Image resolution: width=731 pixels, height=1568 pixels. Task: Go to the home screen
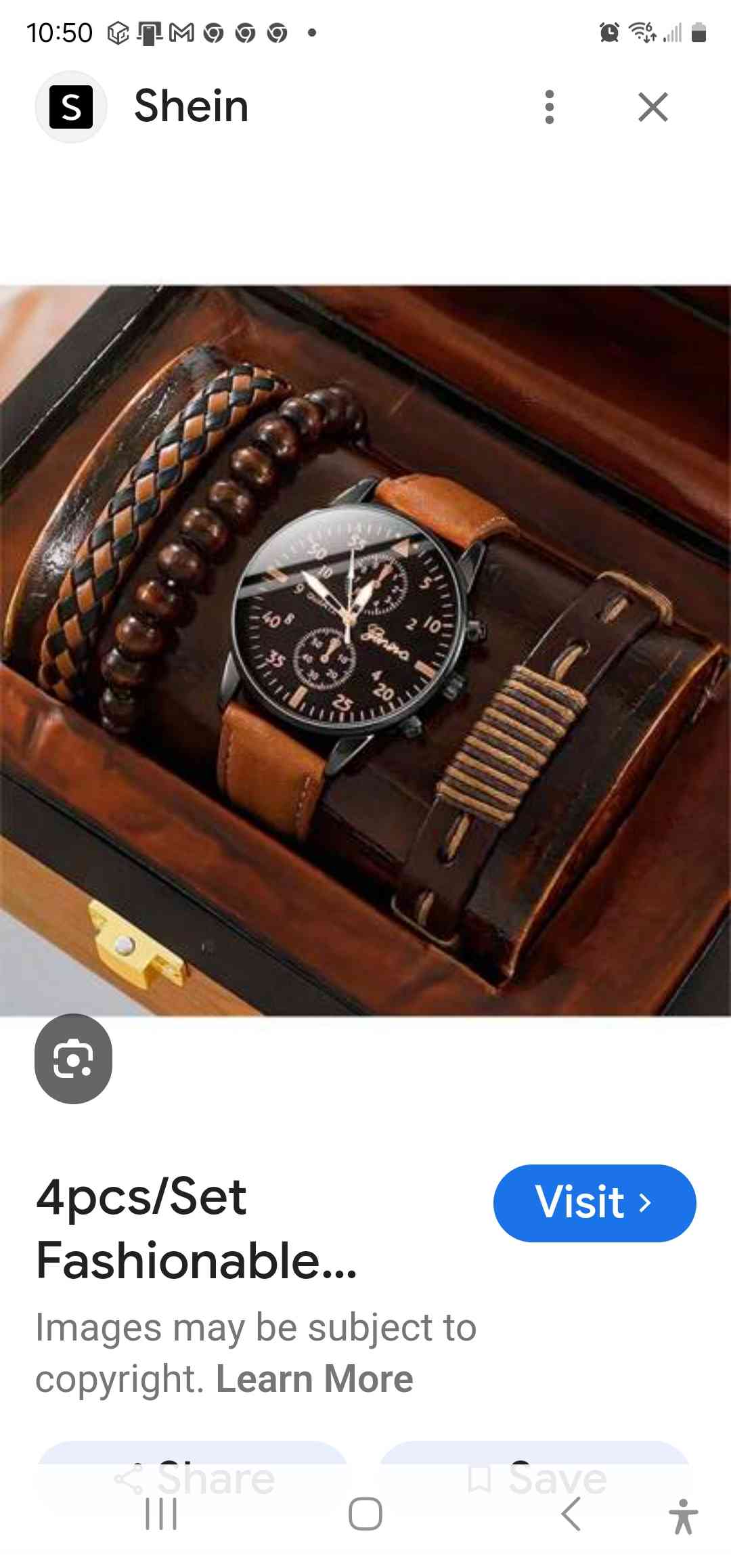(365, 1514)
